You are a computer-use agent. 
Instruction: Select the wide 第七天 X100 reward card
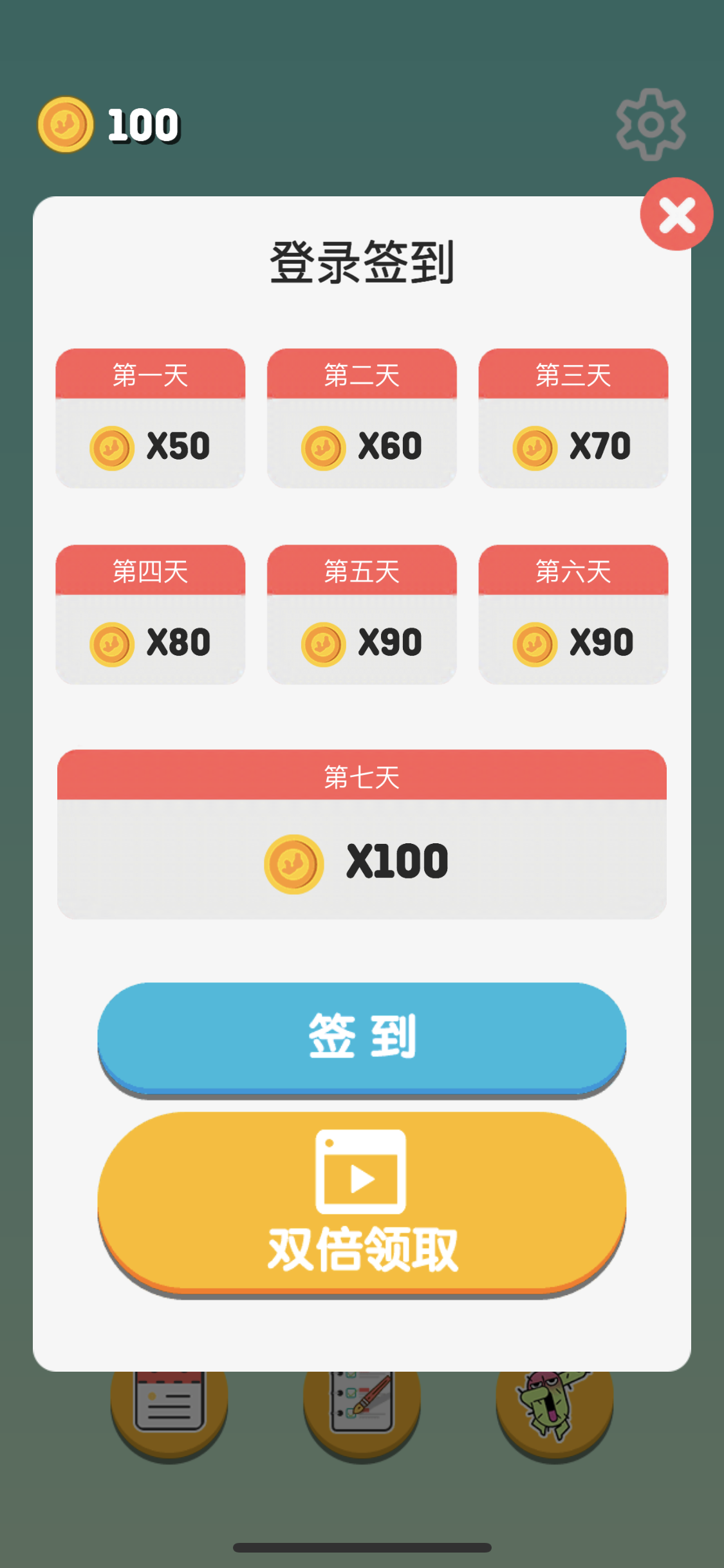pyautogui.click(x=362, y=837)
